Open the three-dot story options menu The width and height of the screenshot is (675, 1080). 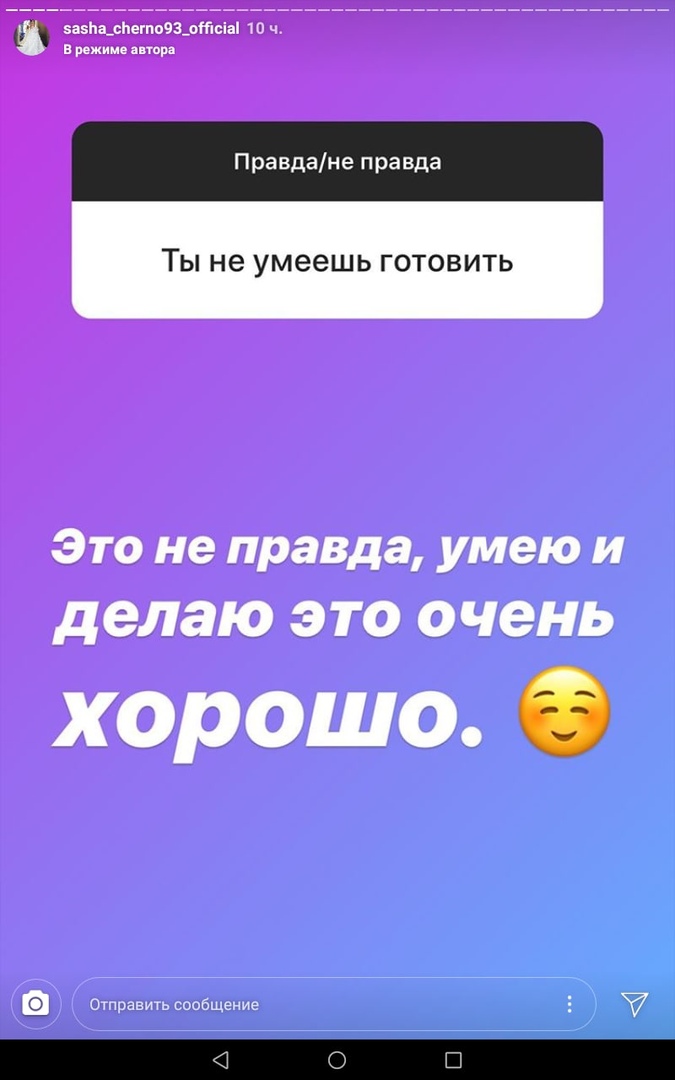569,1004
